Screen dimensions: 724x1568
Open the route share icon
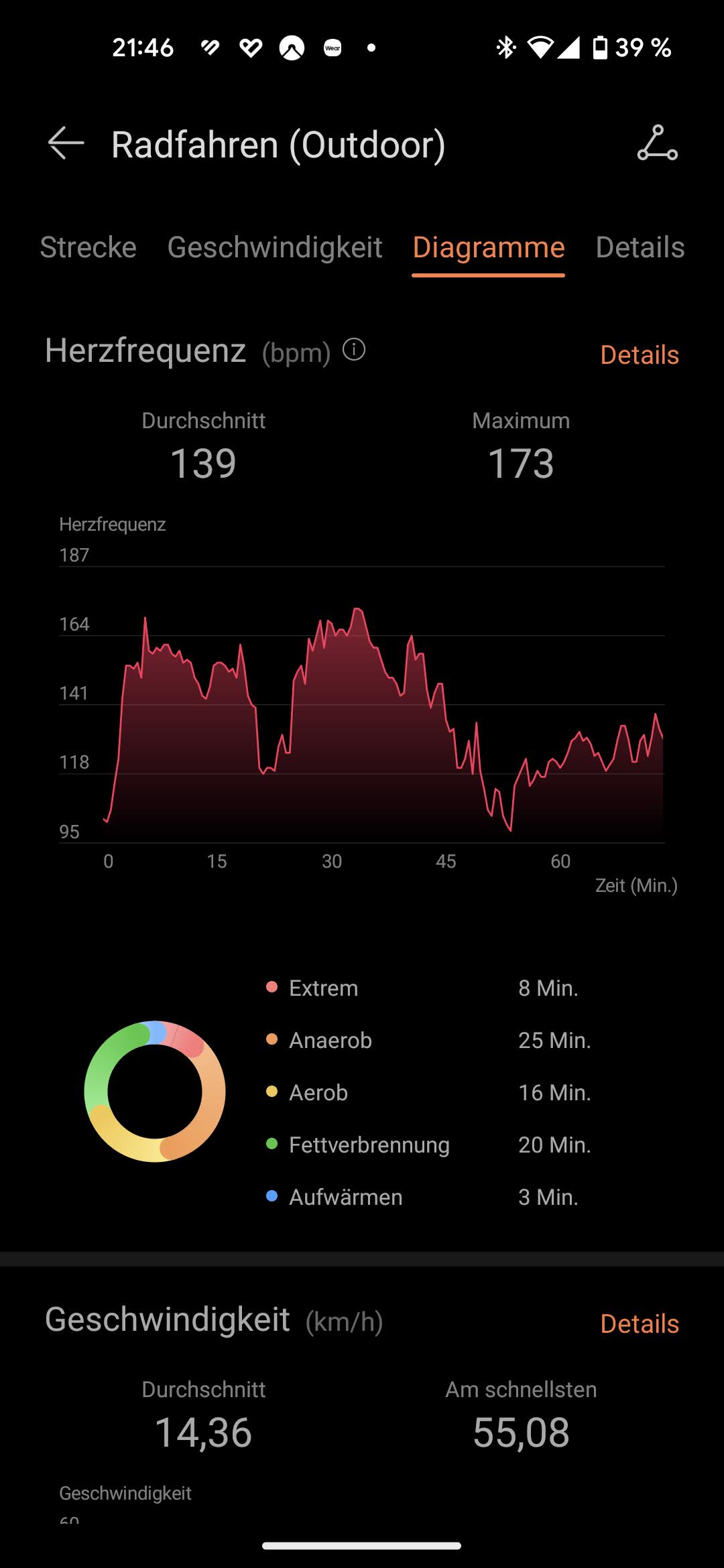[x=657, y=143]
